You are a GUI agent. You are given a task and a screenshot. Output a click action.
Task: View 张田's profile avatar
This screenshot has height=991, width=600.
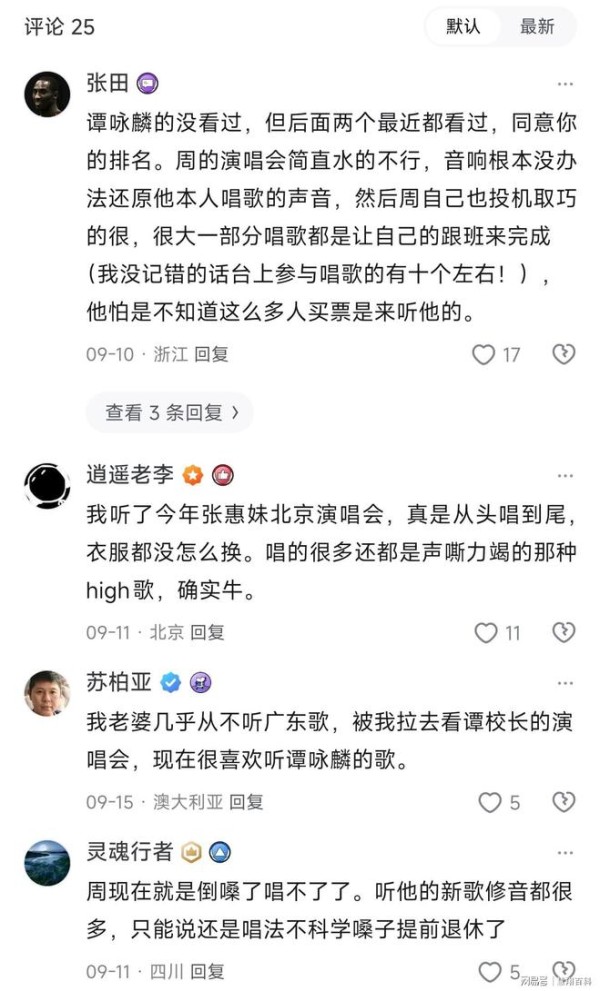[x=47, y=94]
